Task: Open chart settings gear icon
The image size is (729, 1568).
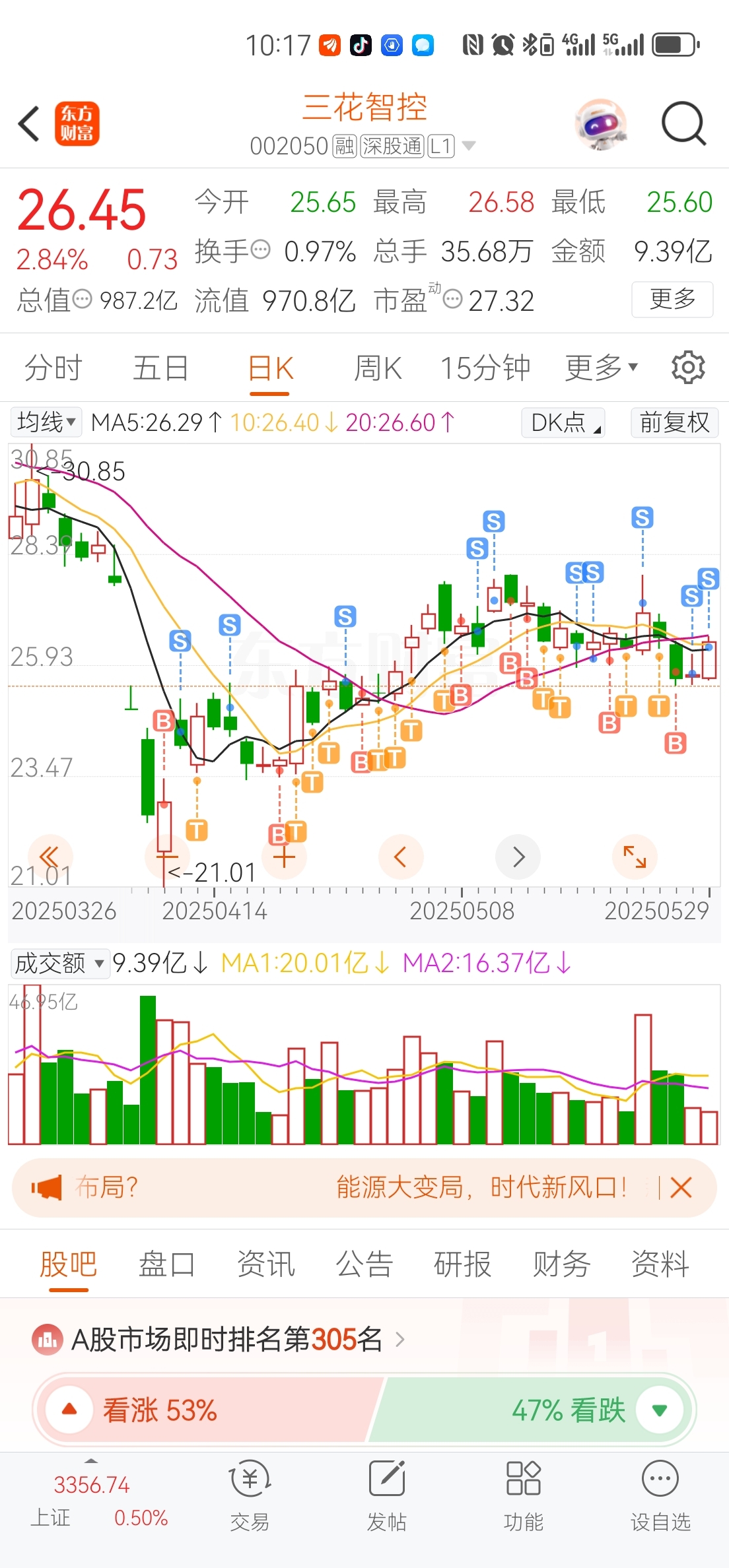Action: click(688, 368)
